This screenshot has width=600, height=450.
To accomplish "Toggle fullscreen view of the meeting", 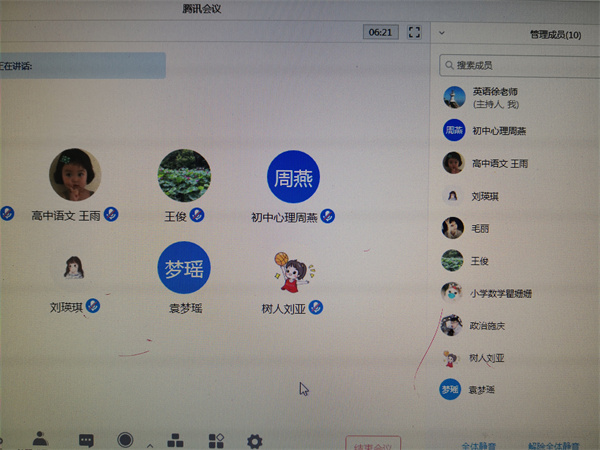I will pos(415,32).
